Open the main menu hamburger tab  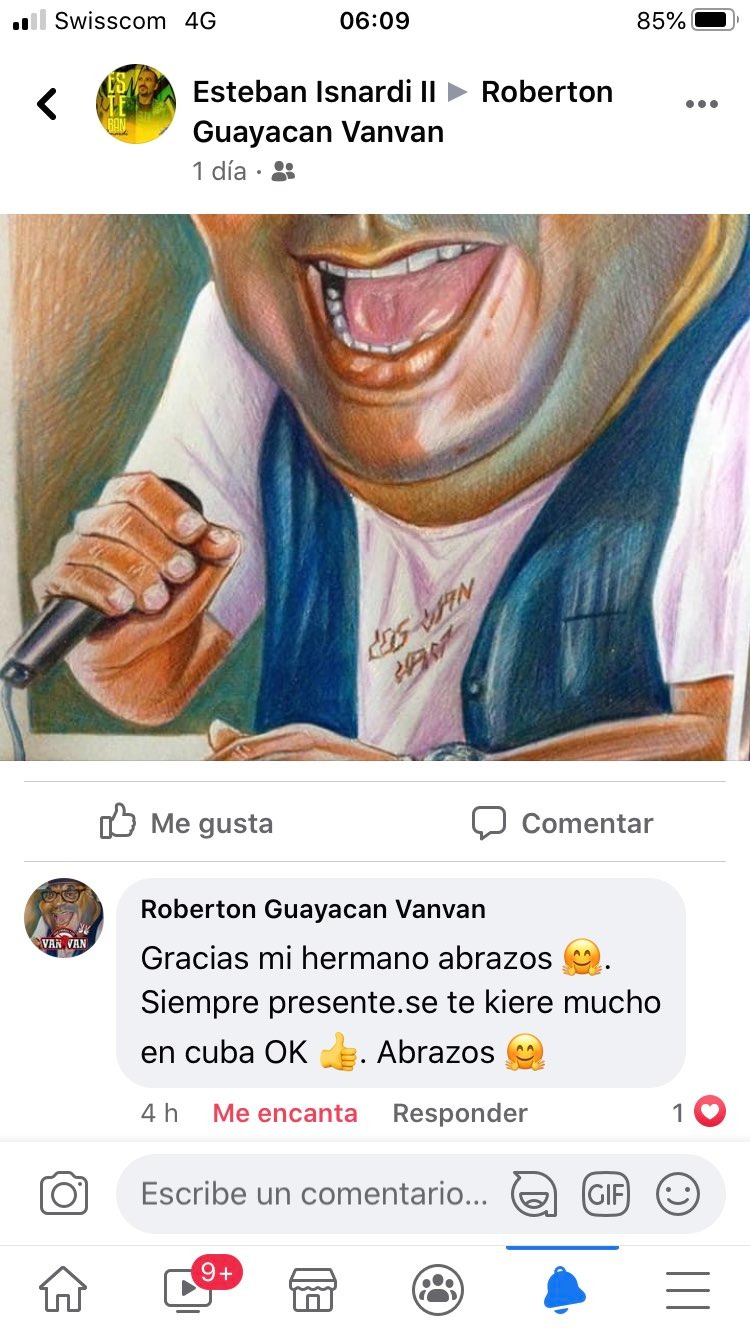pos(688,1290)
